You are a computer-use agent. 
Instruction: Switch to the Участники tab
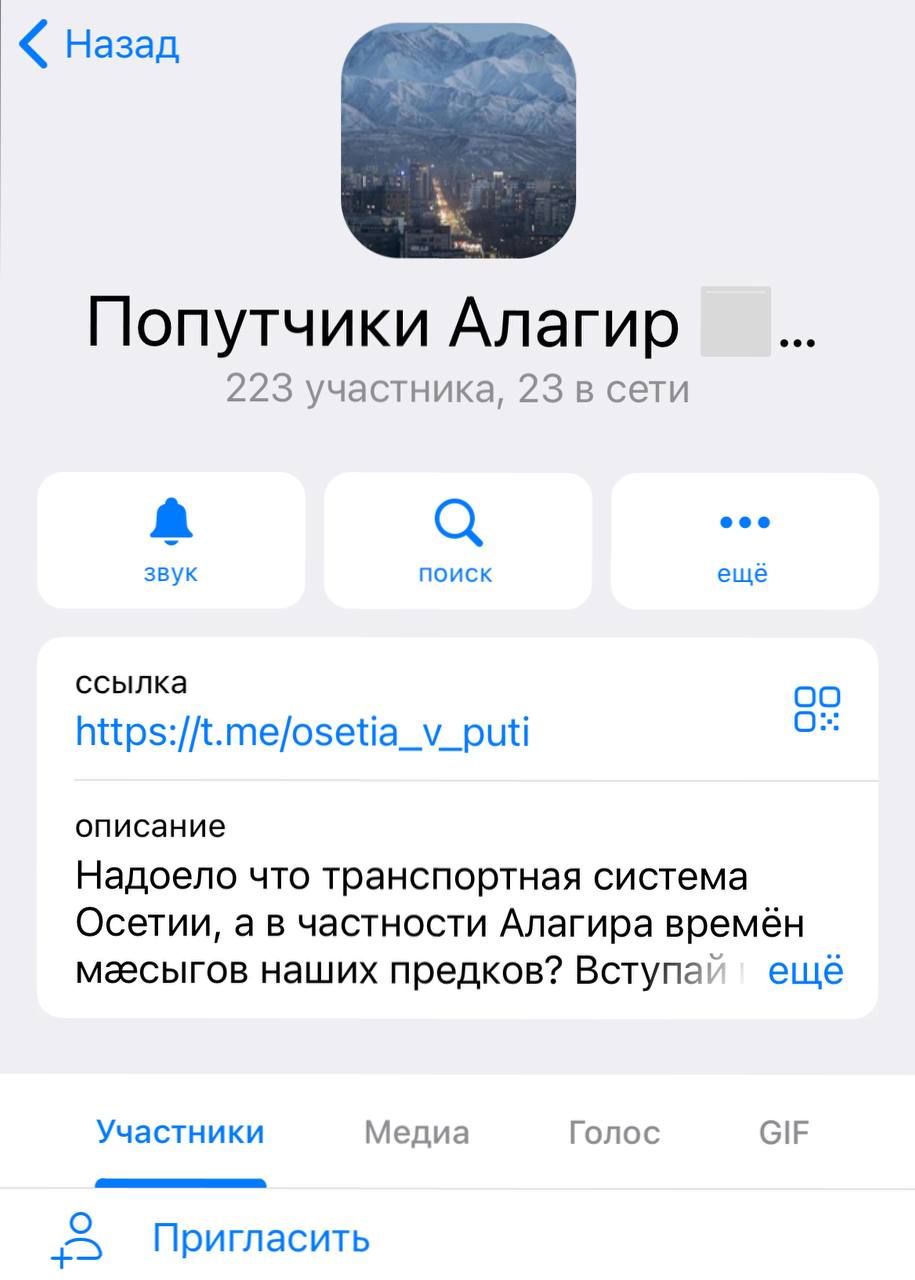coord(180,1132)
